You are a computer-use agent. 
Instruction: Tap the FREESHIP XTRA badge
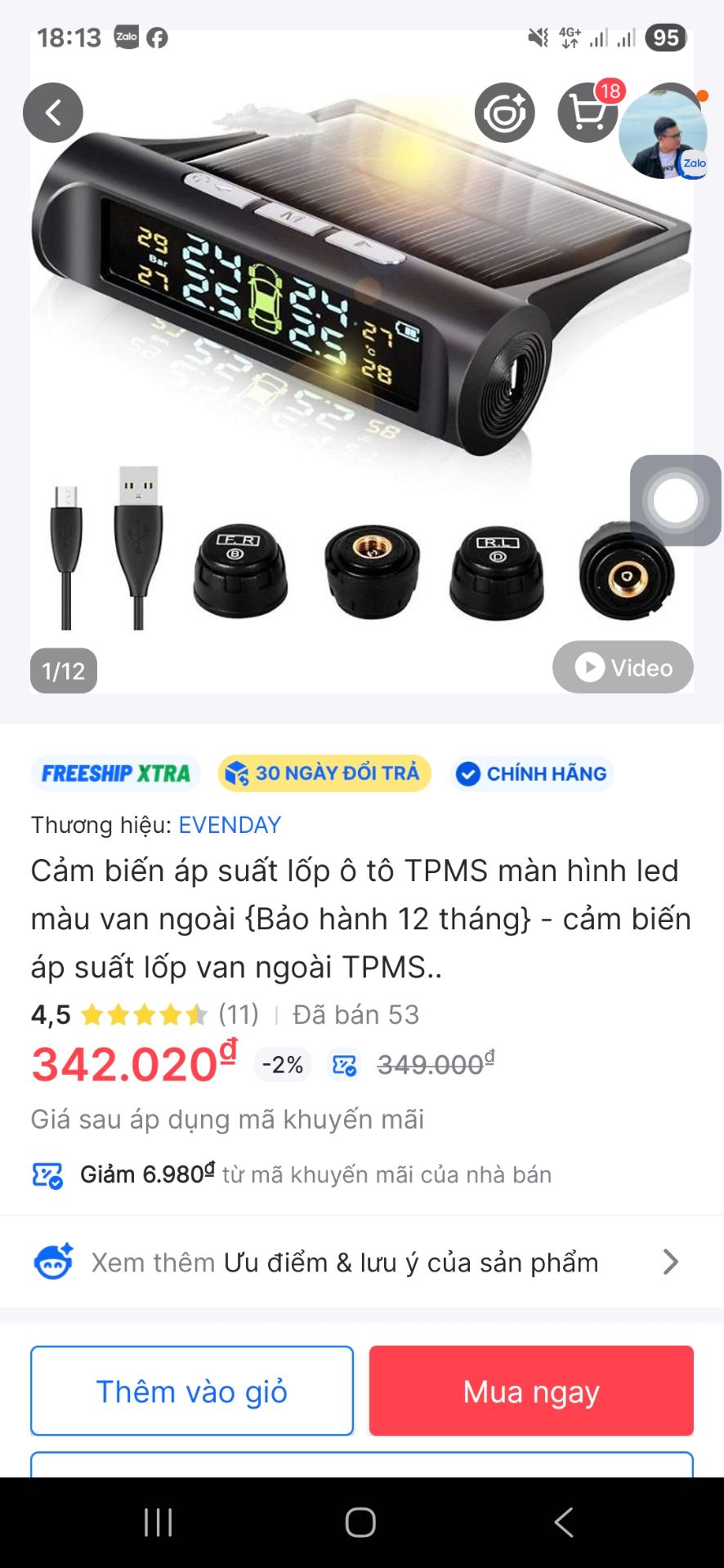[x=115, y=773]
